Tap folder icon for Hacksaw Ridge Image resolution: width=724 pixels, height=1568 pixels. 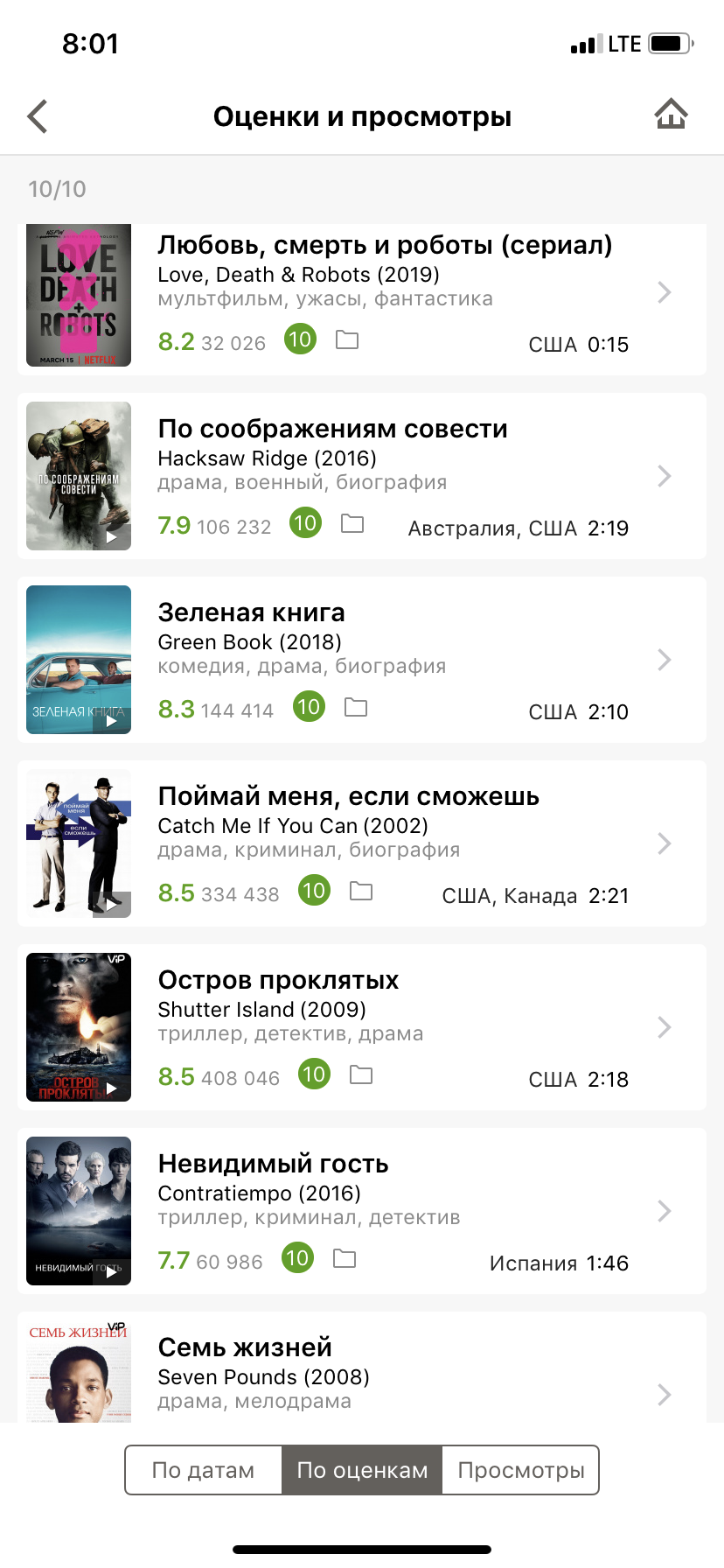click(x=352, y=523)
